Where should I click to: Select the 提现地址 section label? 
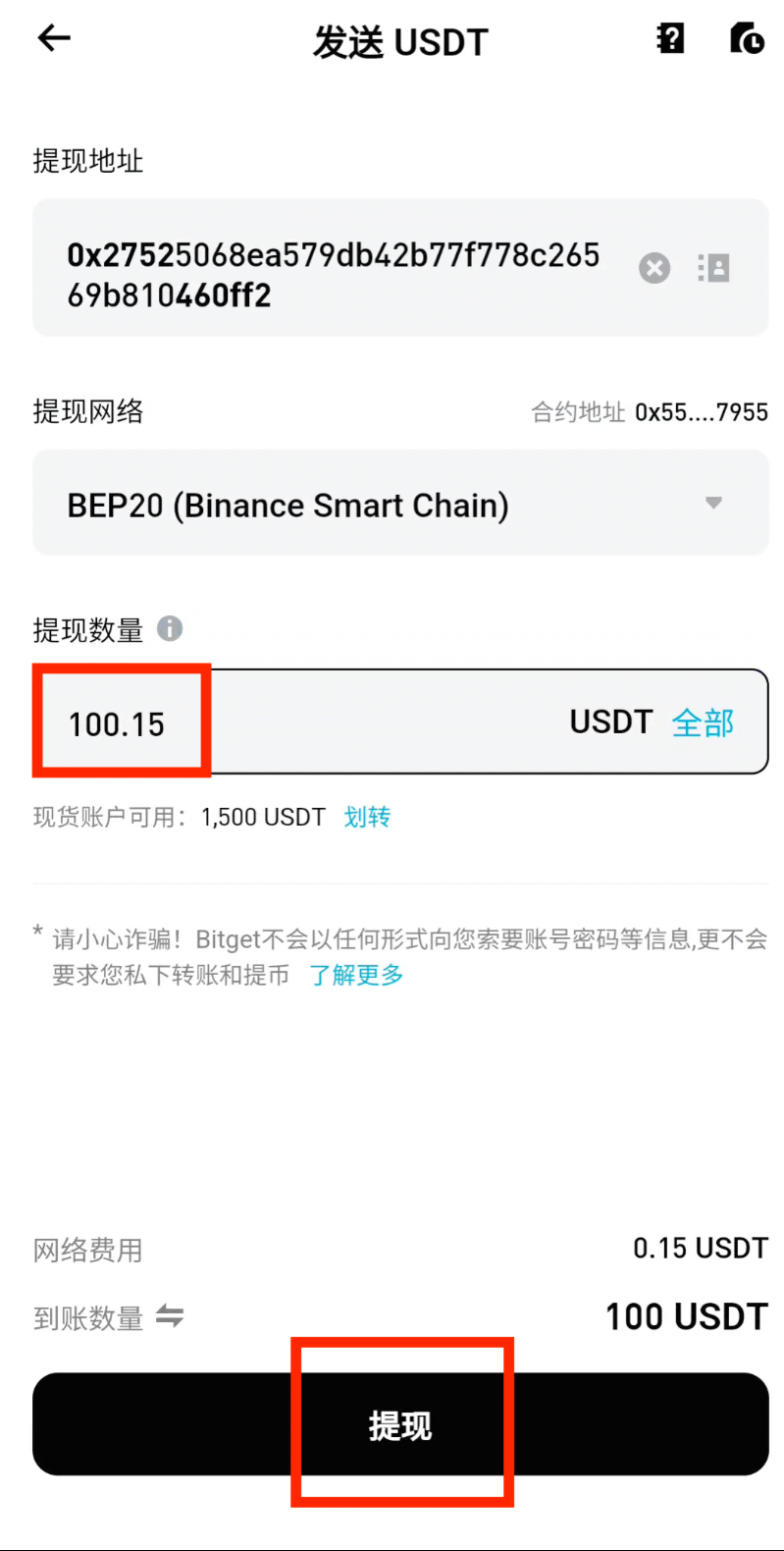click(x=86, y=161)
